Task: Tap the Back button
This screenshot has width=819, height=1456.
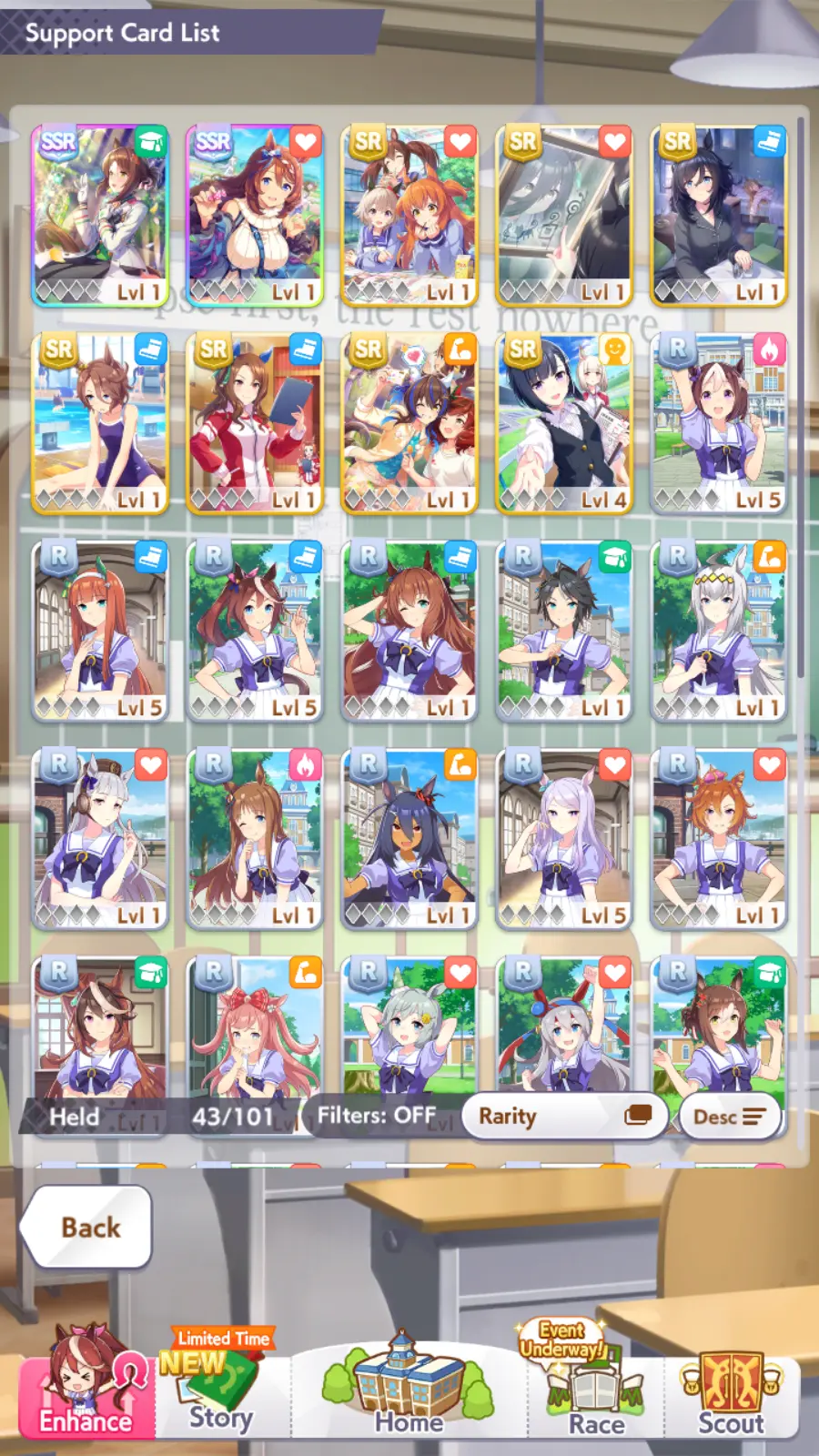Action: 88,1227
